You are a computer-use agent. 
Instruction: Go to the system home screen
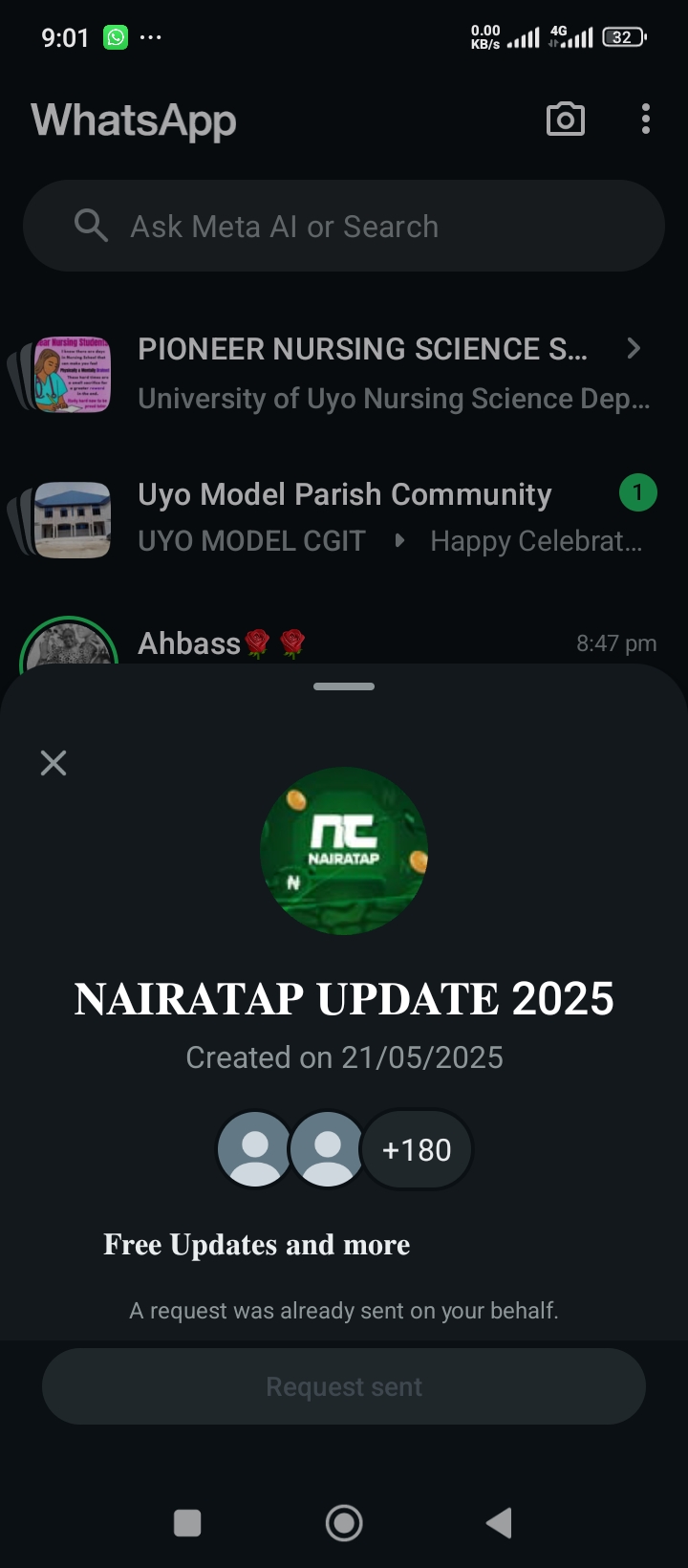pyautogui.click(x=344, y=1523)
